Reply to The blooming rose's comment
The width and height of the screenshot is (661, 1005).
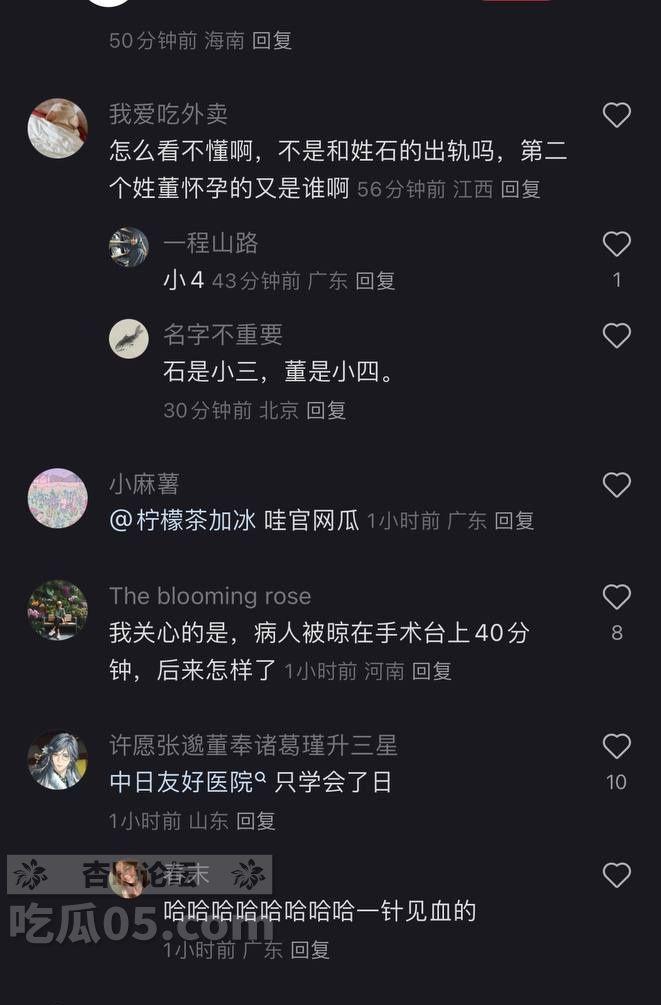click(x=432, y=671)
